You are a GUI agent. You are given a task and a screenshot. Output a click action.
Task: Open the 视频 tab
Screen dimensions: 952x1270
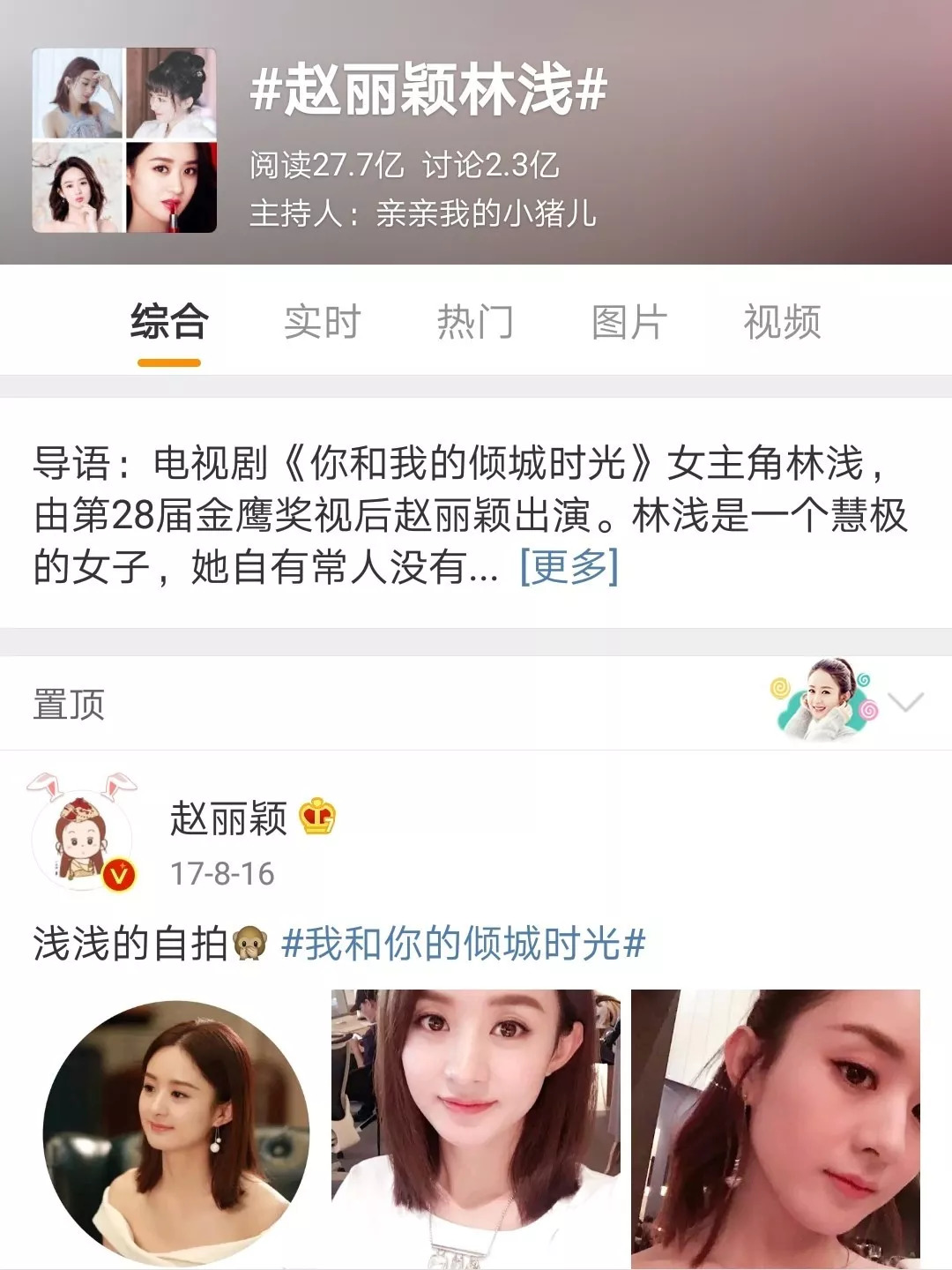[782, 322]
